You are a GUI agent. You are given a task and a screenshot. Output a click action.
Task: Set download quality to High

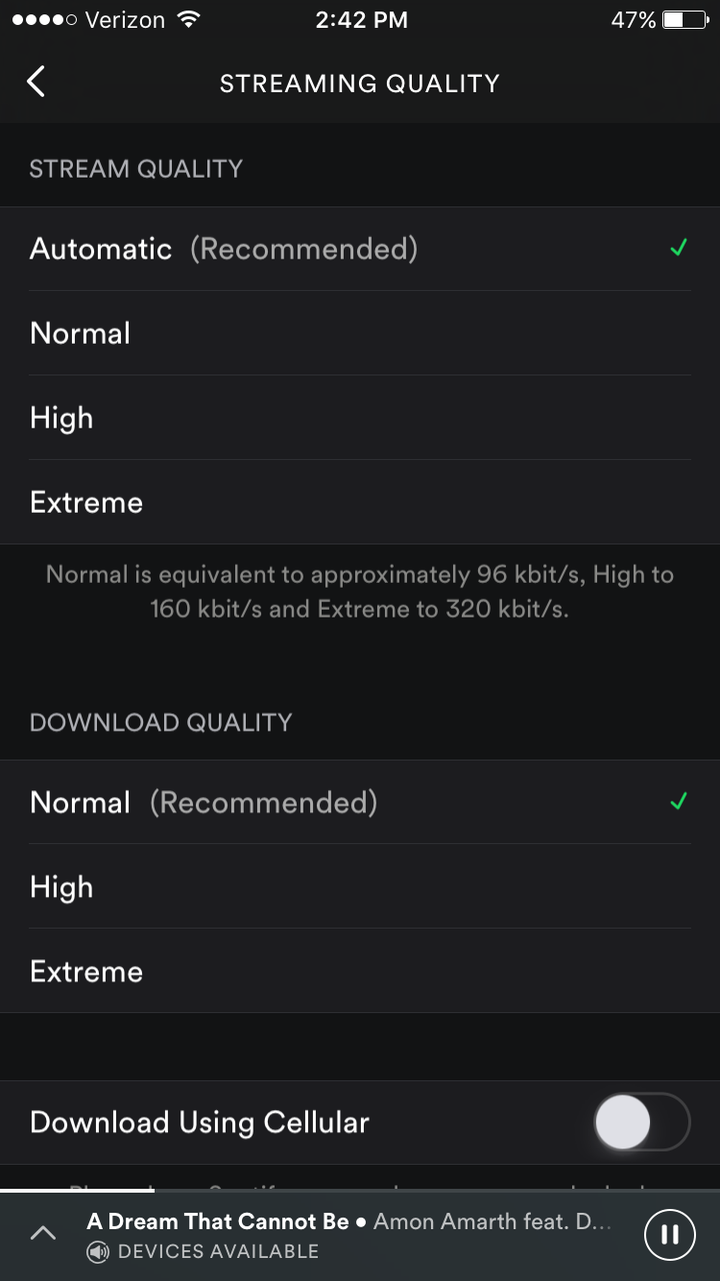point(360,887)
